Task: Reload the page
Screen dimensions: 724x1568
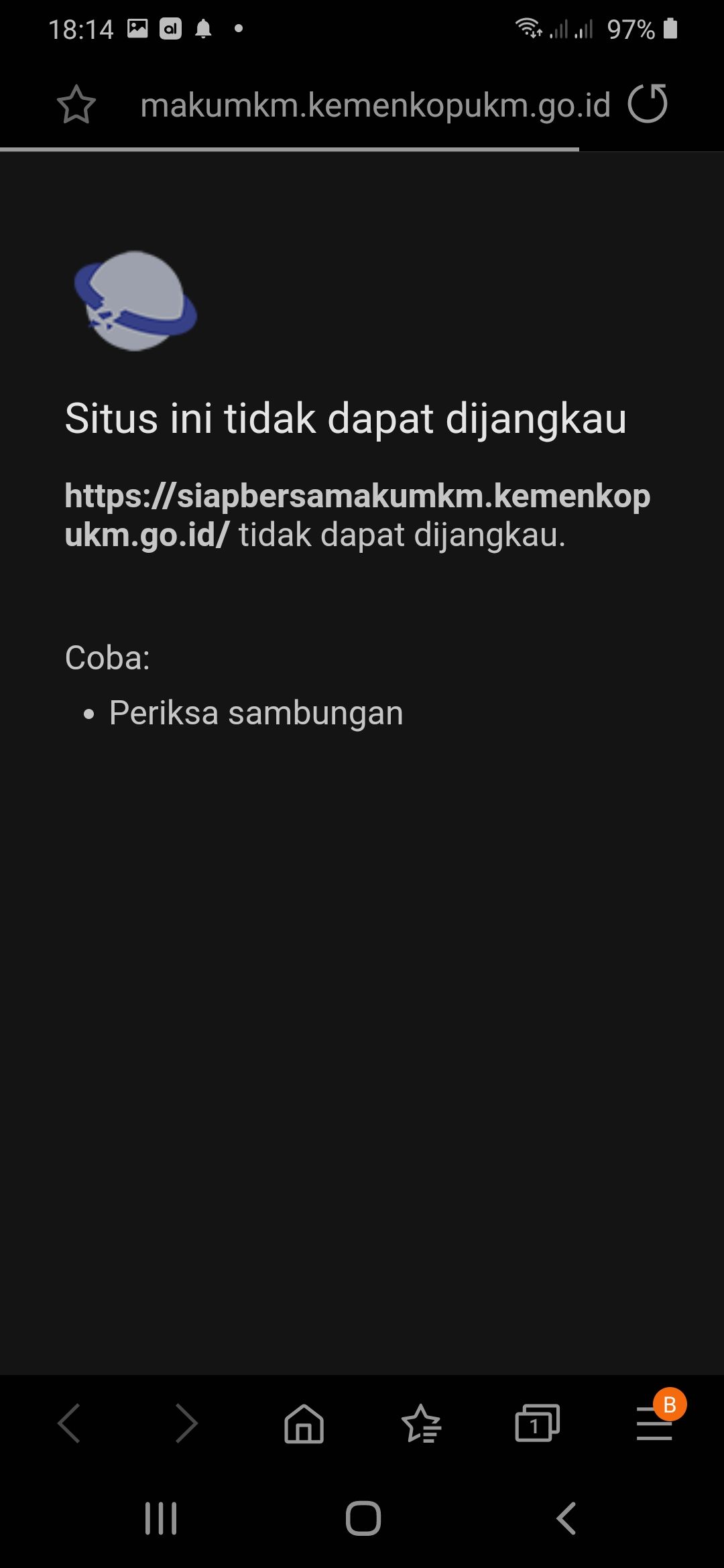Action: tap(648, 104)
